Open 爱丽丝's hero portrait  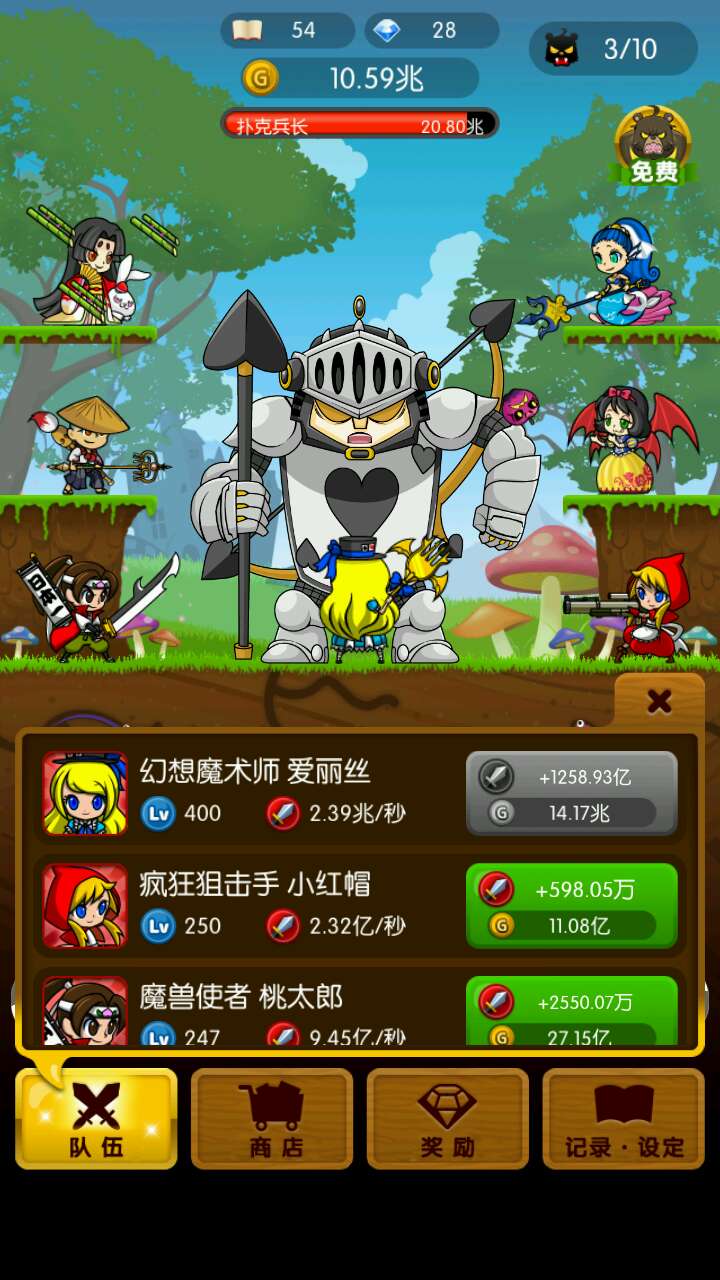pos(85,794)
